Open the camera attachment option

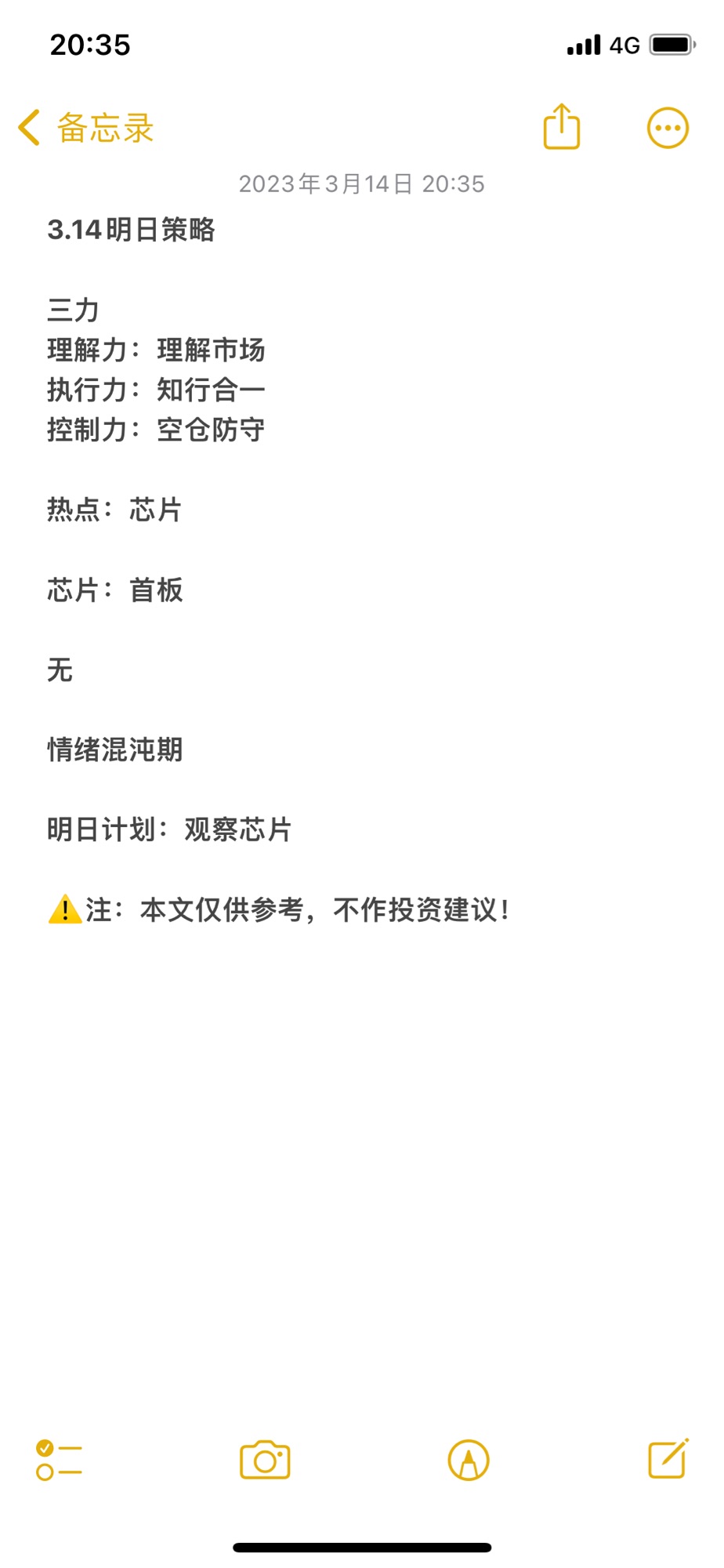click(x=265, y=1460)
